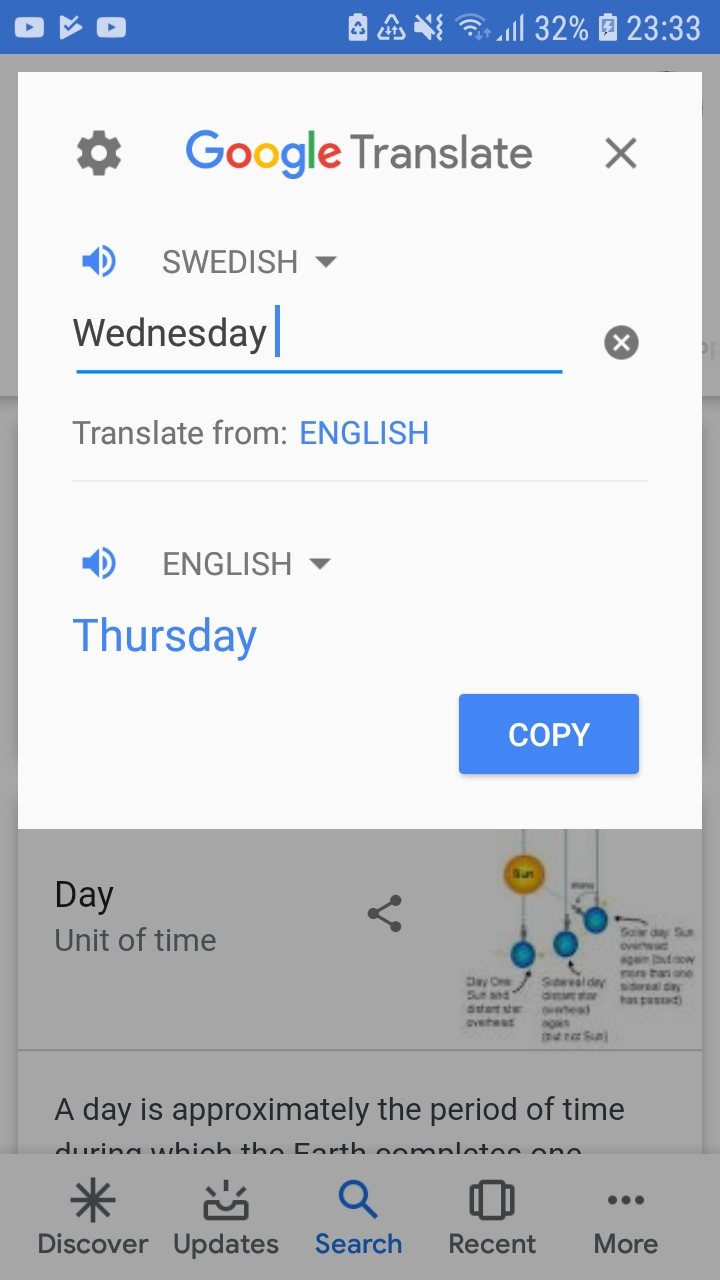Switch to the Recent tab
The width and height of the screenshot is (720, 1280).
point(492,1217)
